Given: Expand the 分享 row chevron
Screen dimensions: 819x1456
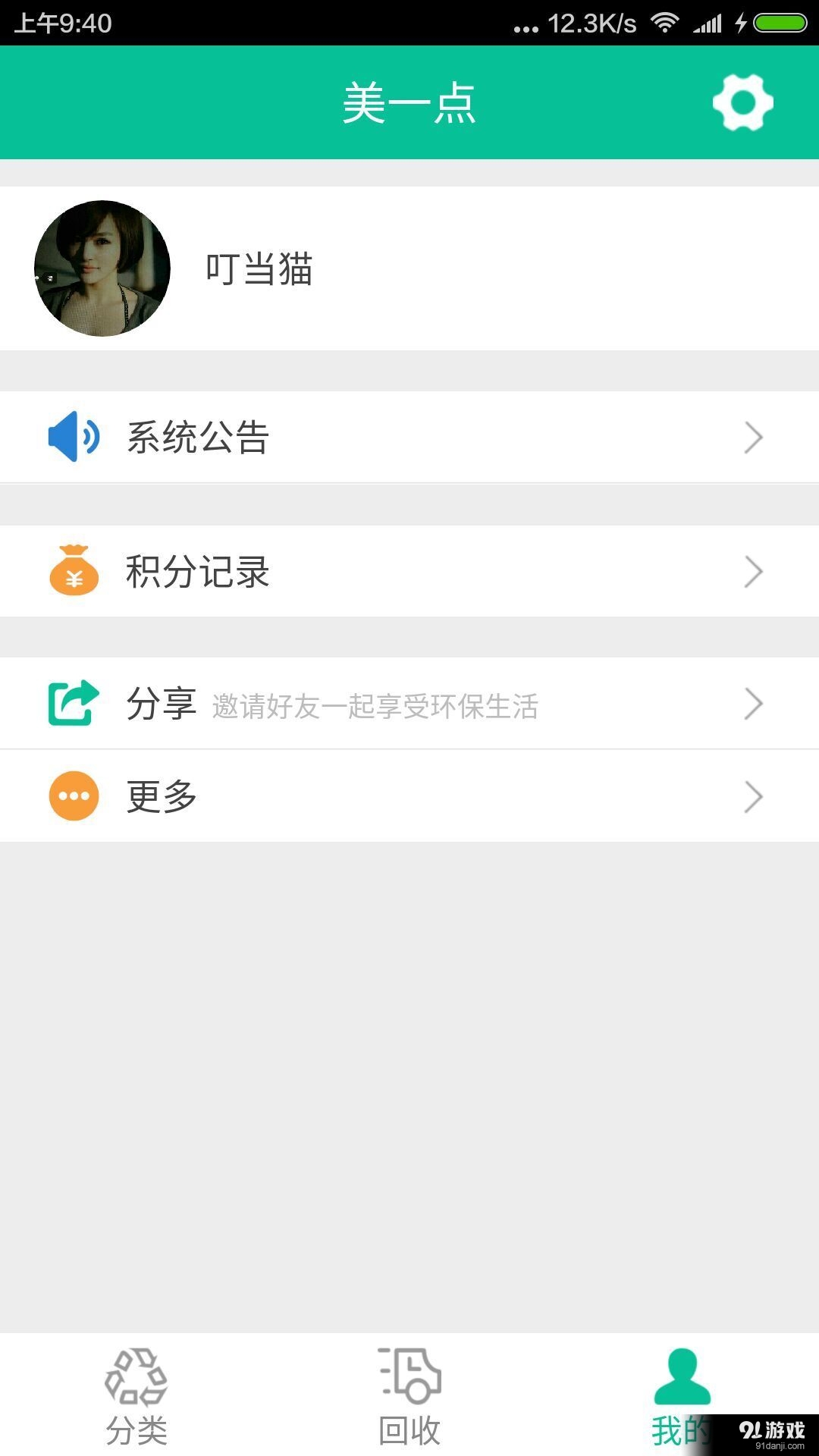Looking at the screenshot, I should click(x=753, y=703).
